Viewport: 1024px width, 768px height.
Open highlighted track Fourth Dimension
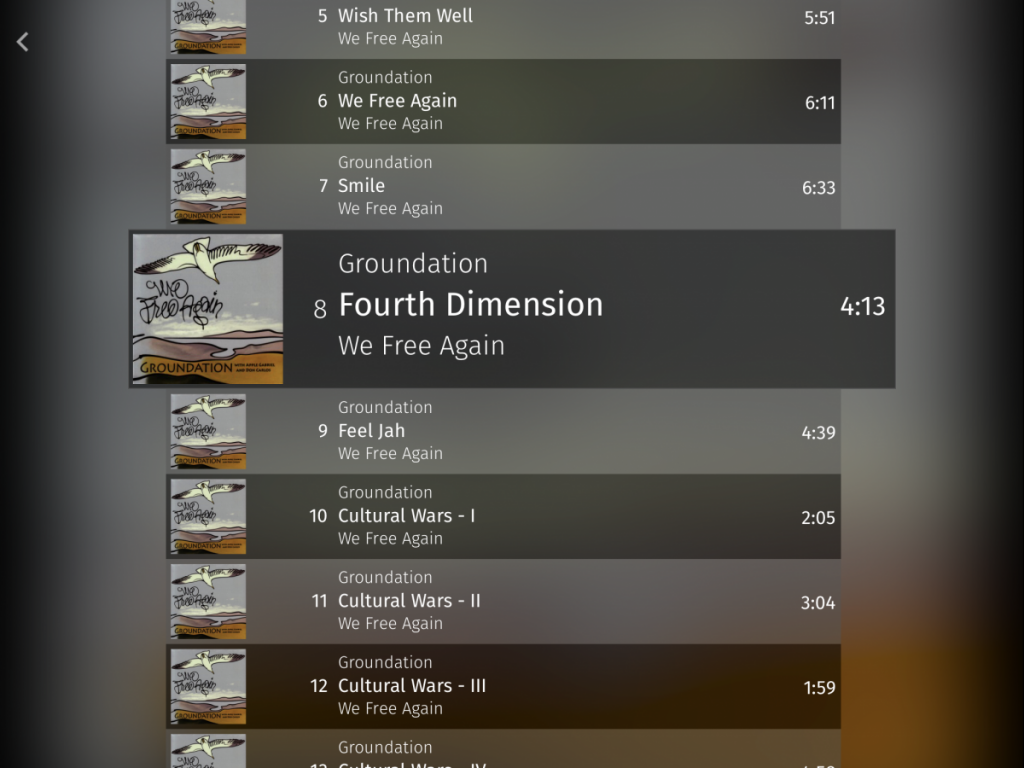pyautogui.click(x=511, y=306)
